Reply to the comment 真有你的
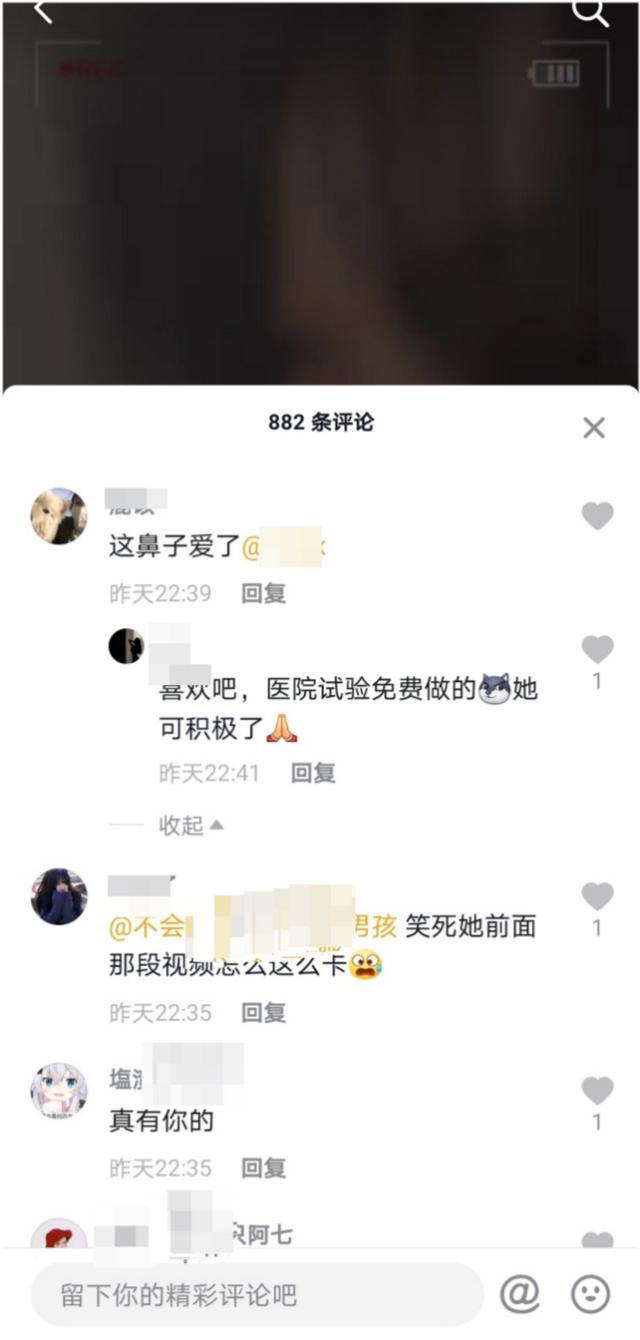 tap(264, 1167)
